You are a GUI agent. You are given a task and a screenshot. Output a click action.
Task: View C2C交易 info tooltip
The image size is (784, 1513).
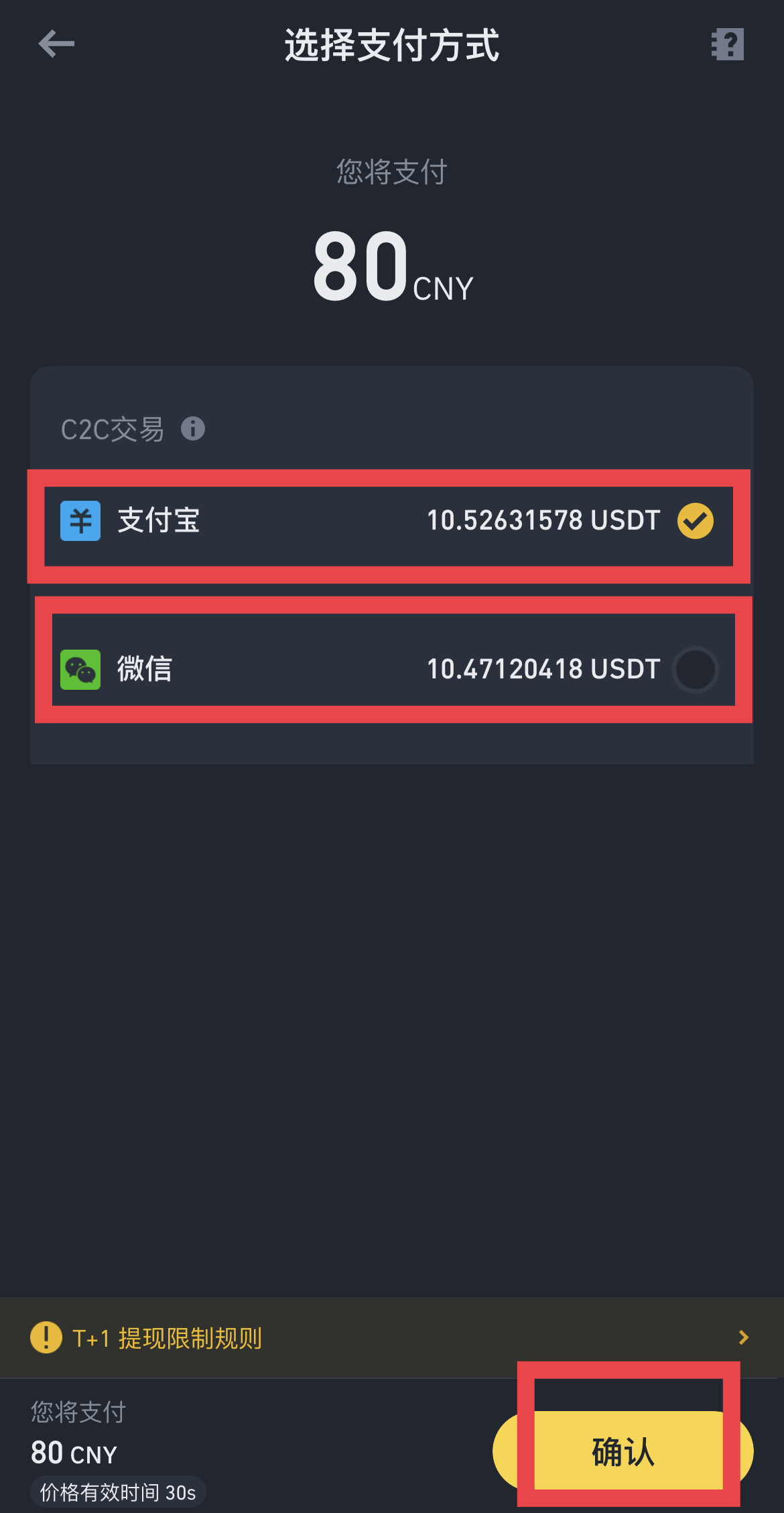pos(193,428)
